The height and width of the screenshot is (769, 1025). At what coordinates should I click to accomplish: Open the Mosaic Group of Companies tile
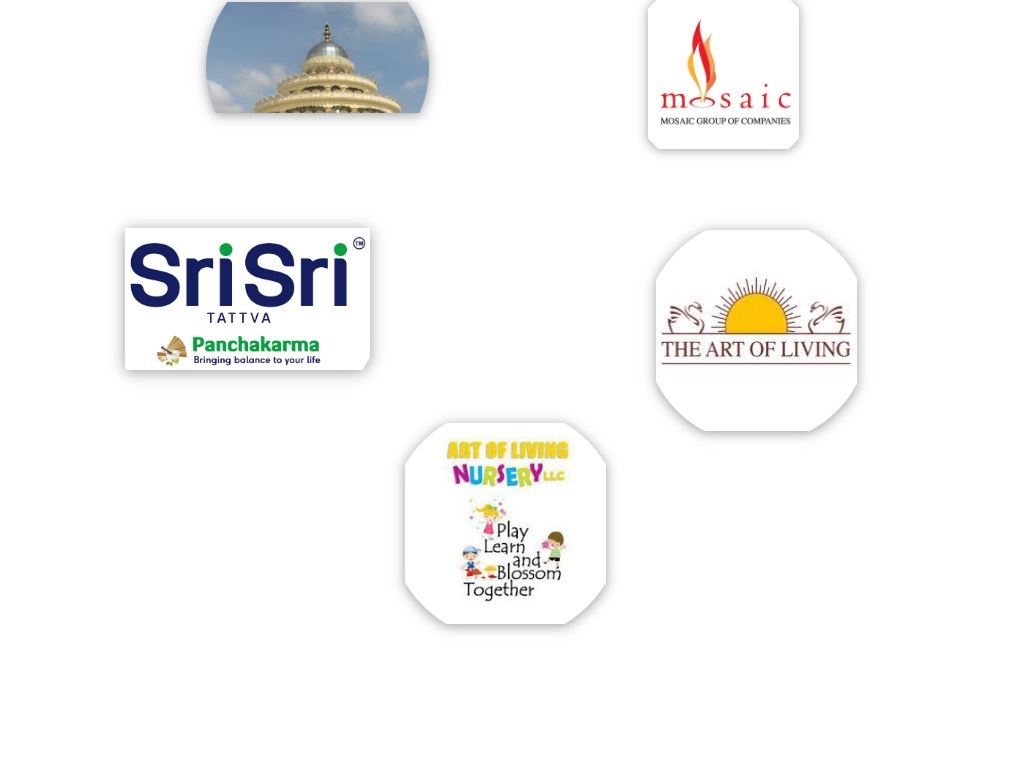coord(723,75)
